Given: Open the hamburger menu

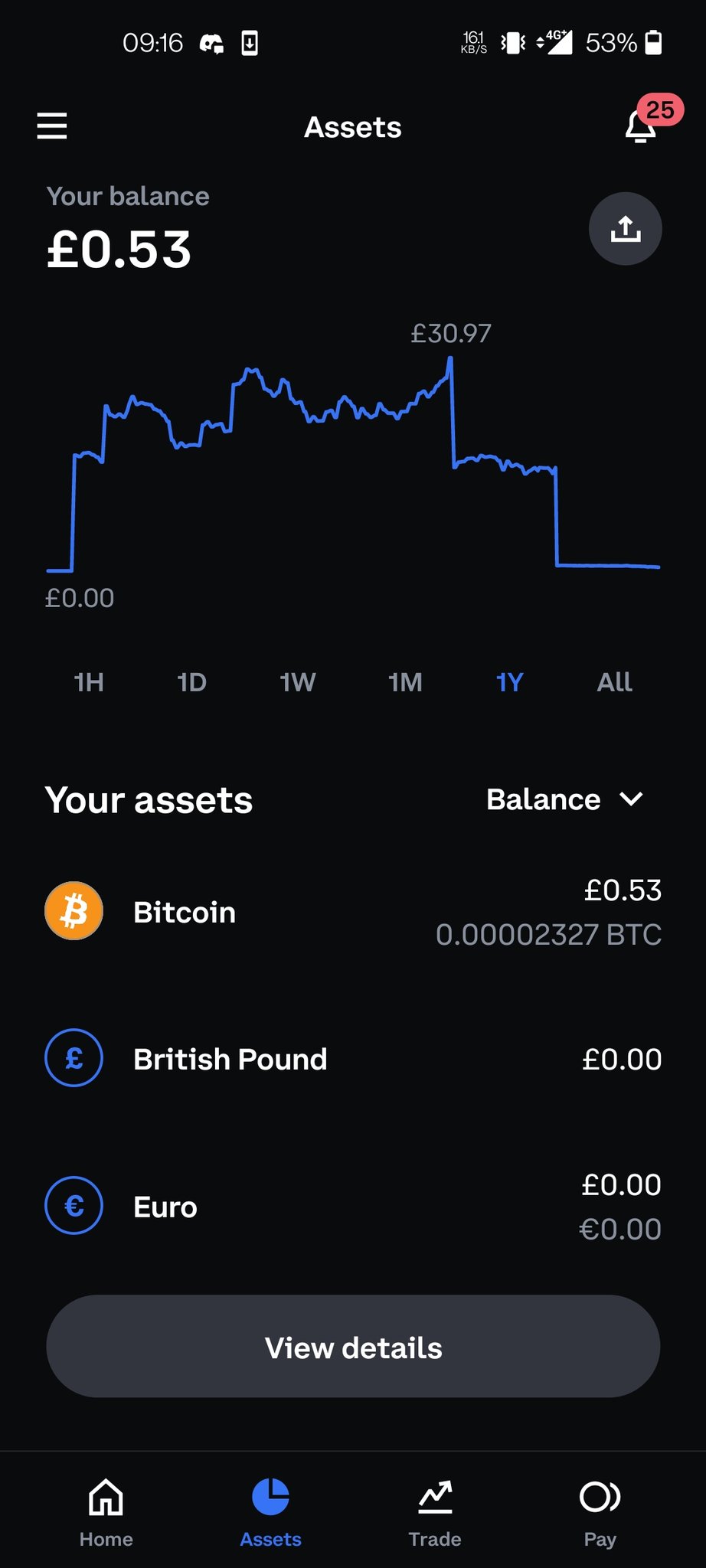Looking at the screenshot, I should (x=52, y=126).
